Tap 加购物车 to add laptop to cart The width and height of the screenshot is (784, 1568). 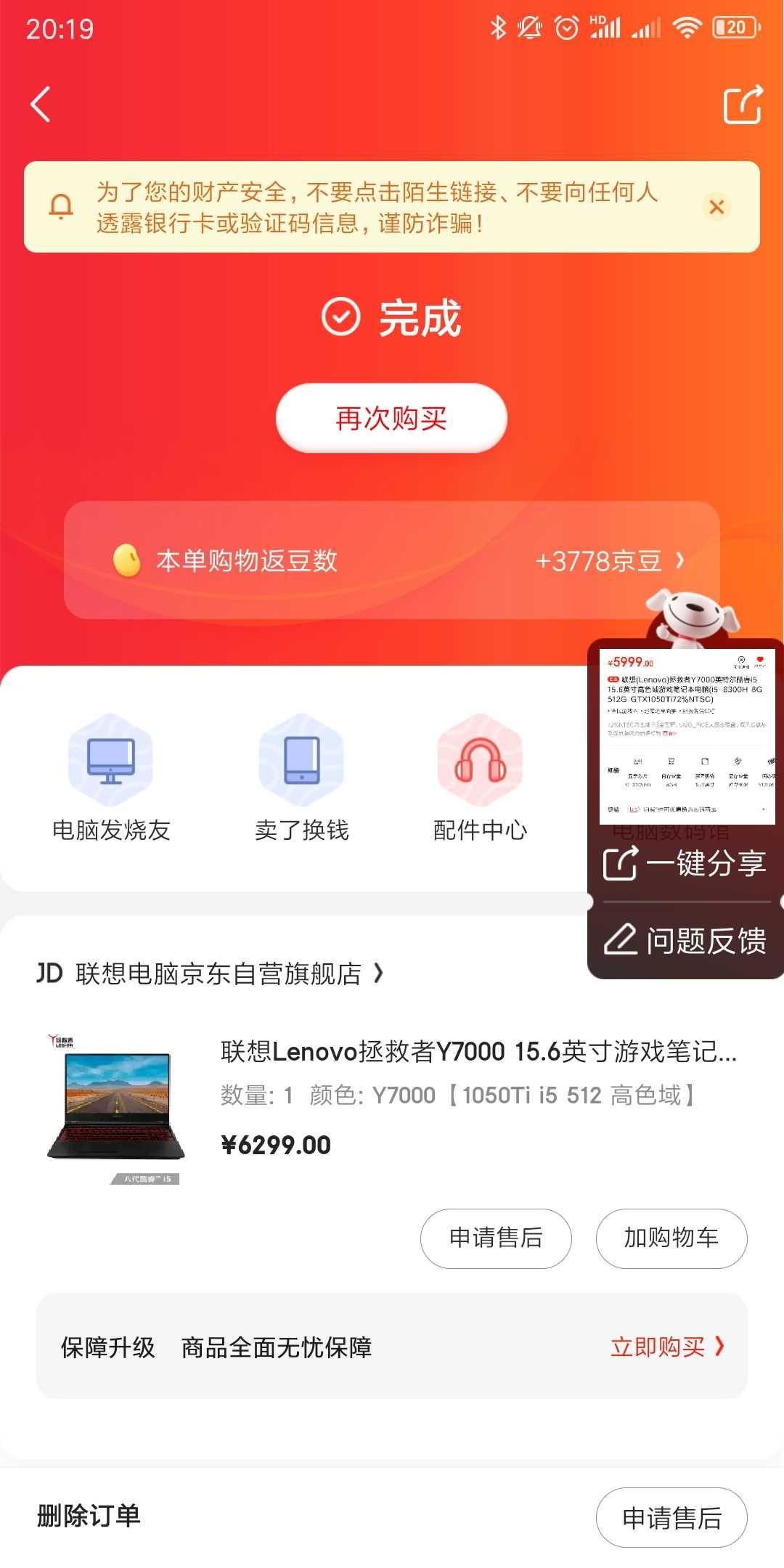pyautogui.click(x=671, y=1238)
